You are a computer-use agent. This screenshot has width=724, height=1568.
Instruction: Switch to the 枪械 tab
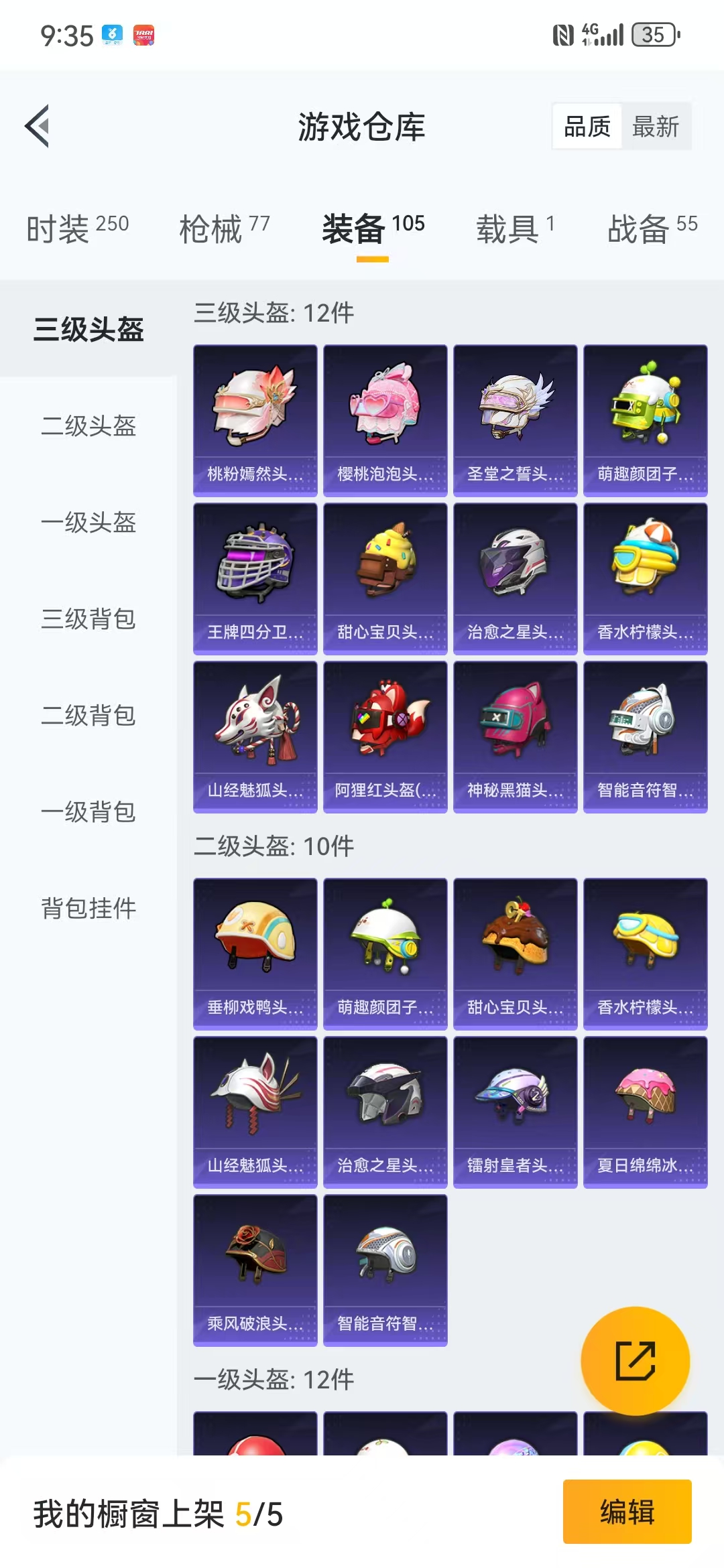click(x=225, y=228)
